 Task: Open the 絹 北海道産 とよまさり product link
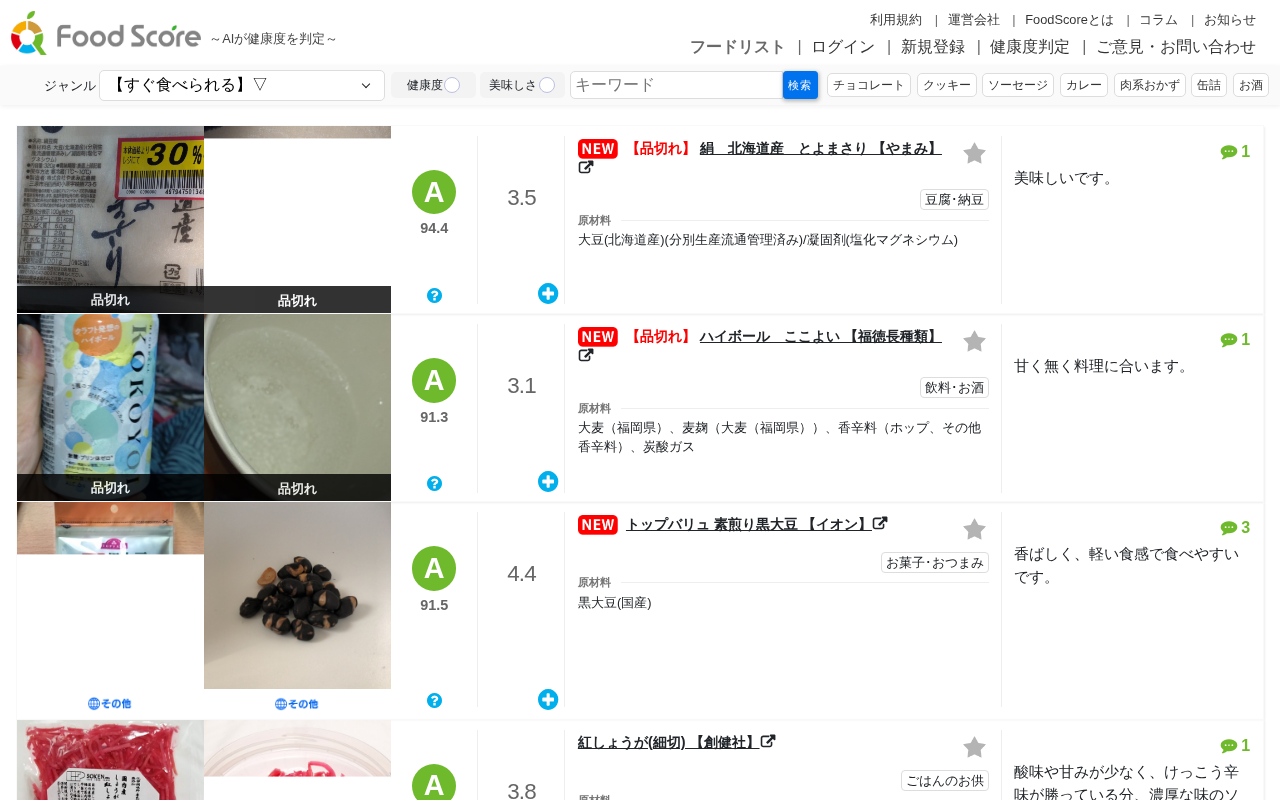tap(819, 148)
